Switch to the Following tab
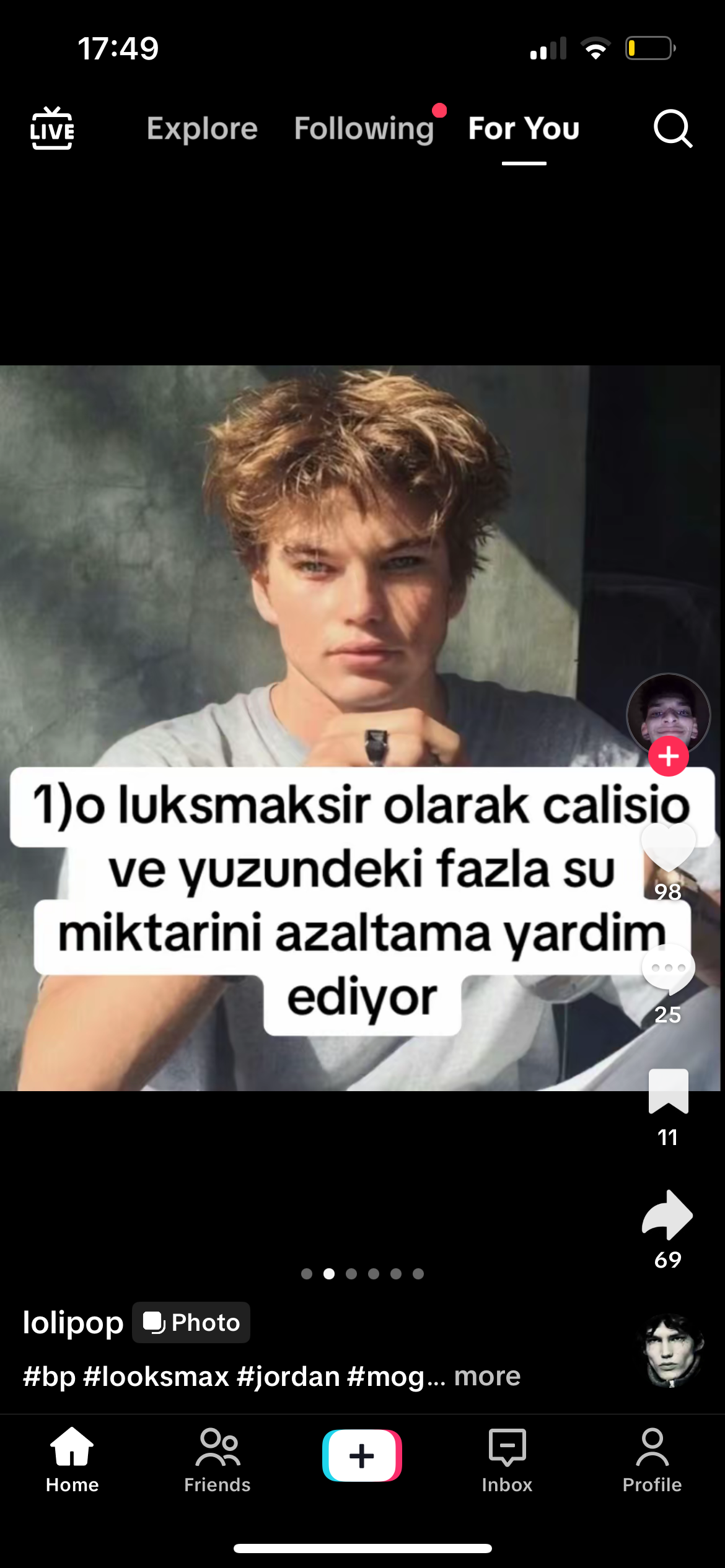 (x=364, y=128)
